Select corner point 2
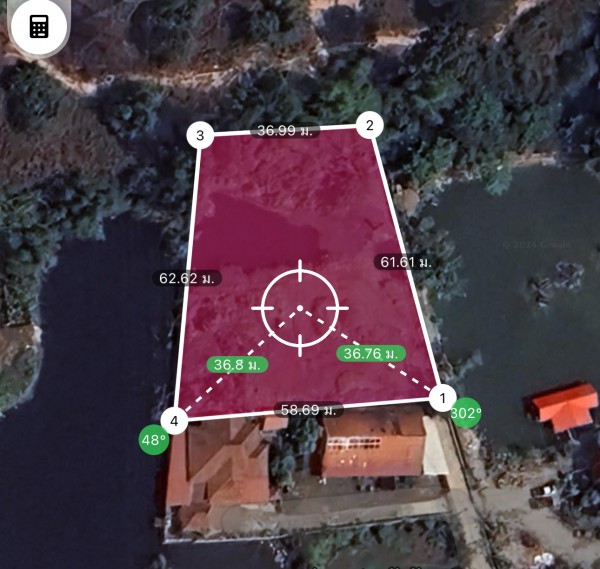The height and width of the screenshot is (569, 600). (x=369, y=125)
